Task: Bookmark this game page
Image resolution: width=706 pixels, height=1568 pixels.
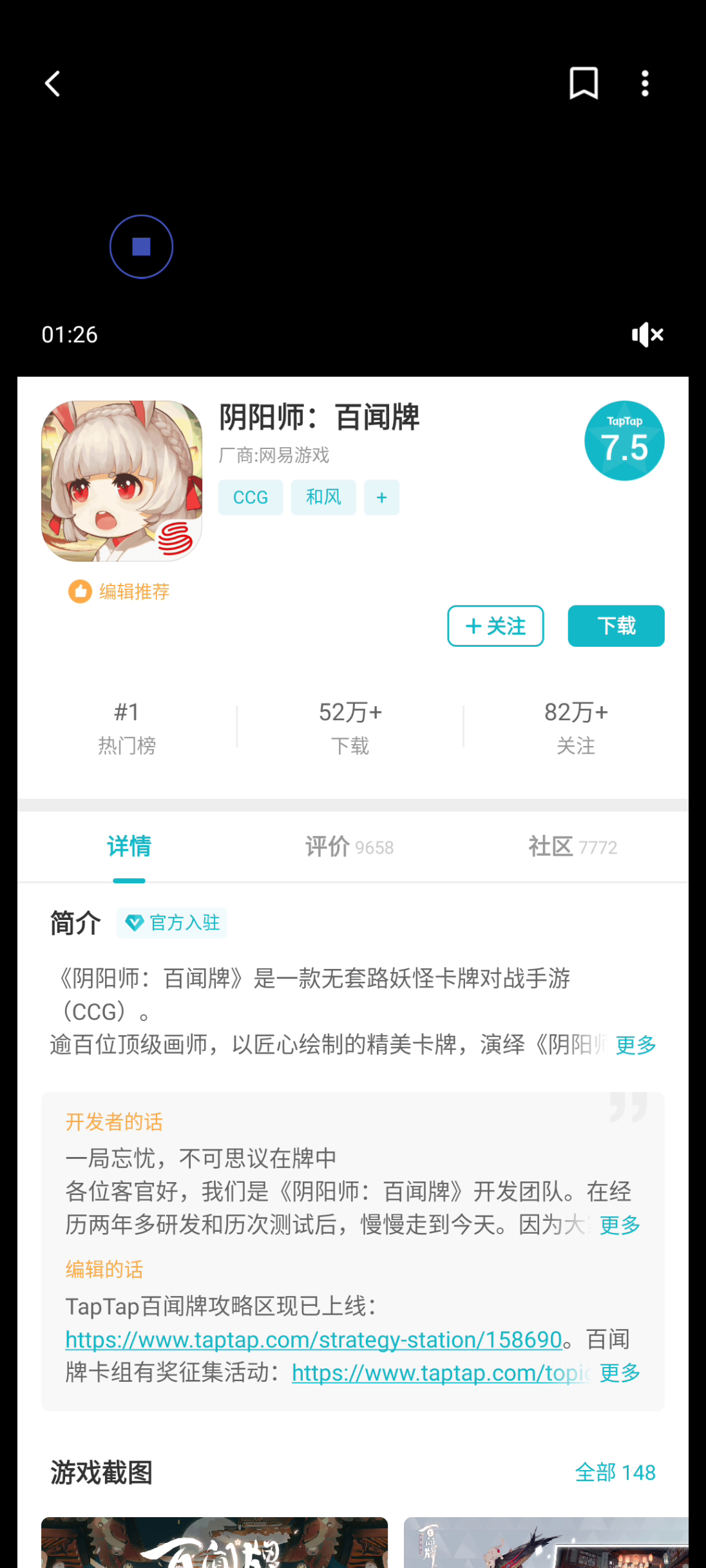Action: 584,84
